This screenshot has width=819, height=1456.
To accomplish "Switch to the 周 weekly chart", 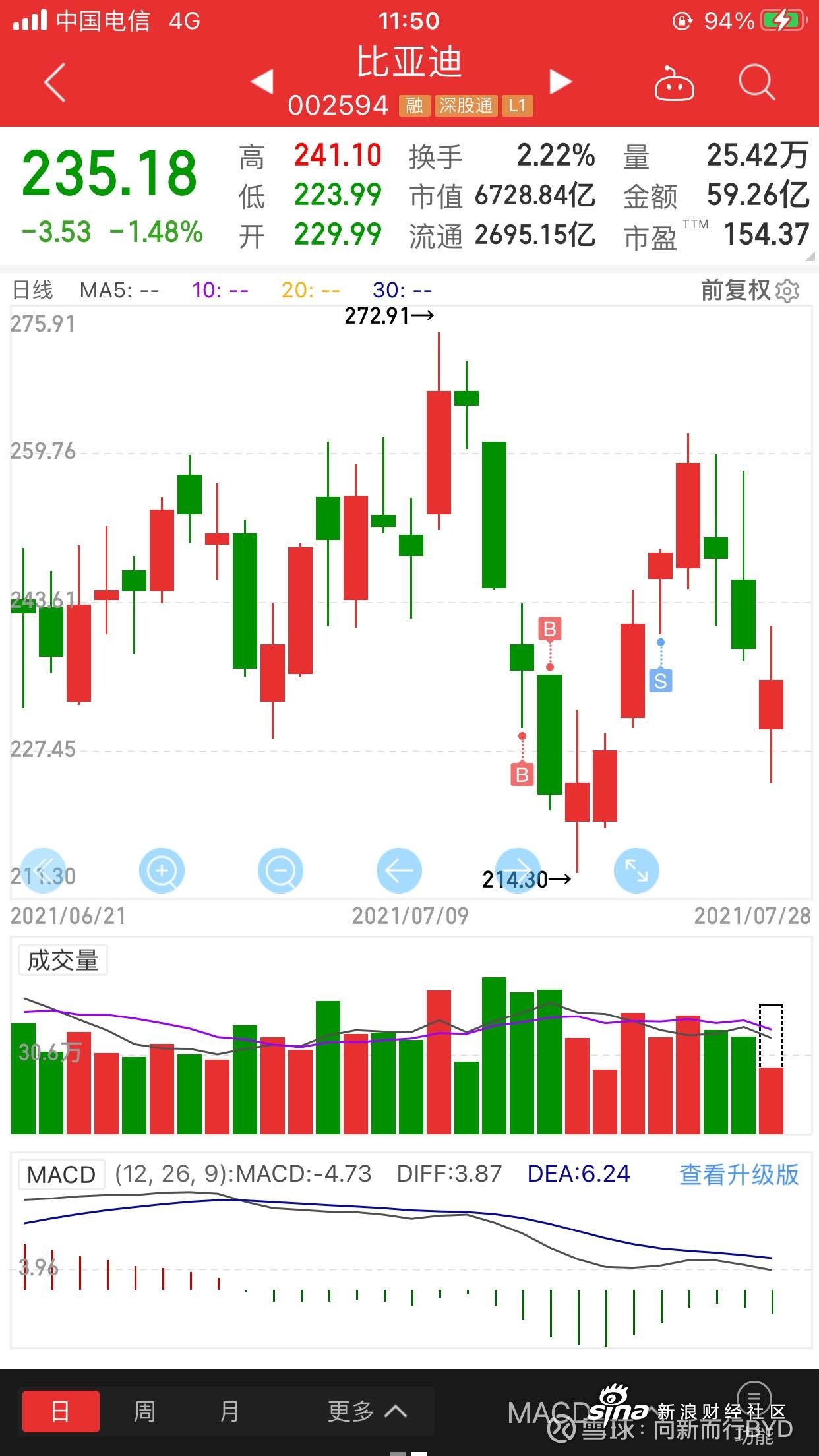I will click(x=145, y=1411).
